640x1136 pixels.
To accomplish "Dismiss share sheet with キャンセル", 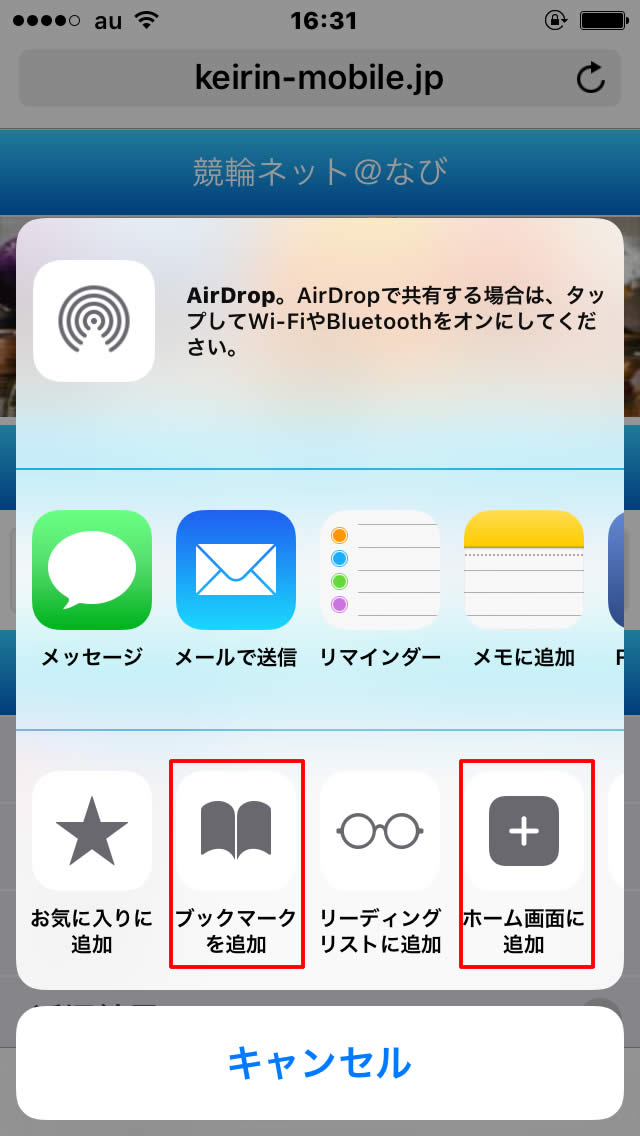I will pyautogui.click(x=320, y=1063).
